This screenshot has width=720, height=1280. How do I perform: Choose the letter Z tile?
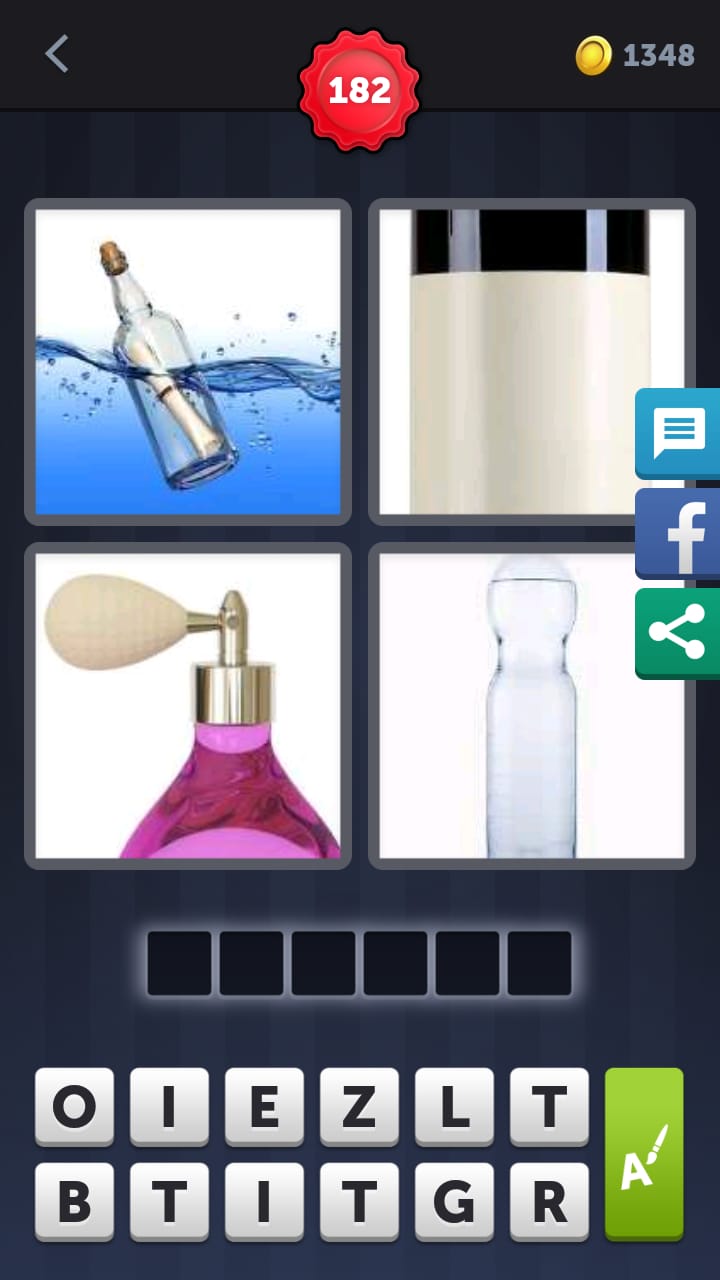[x=359, y=1106]
